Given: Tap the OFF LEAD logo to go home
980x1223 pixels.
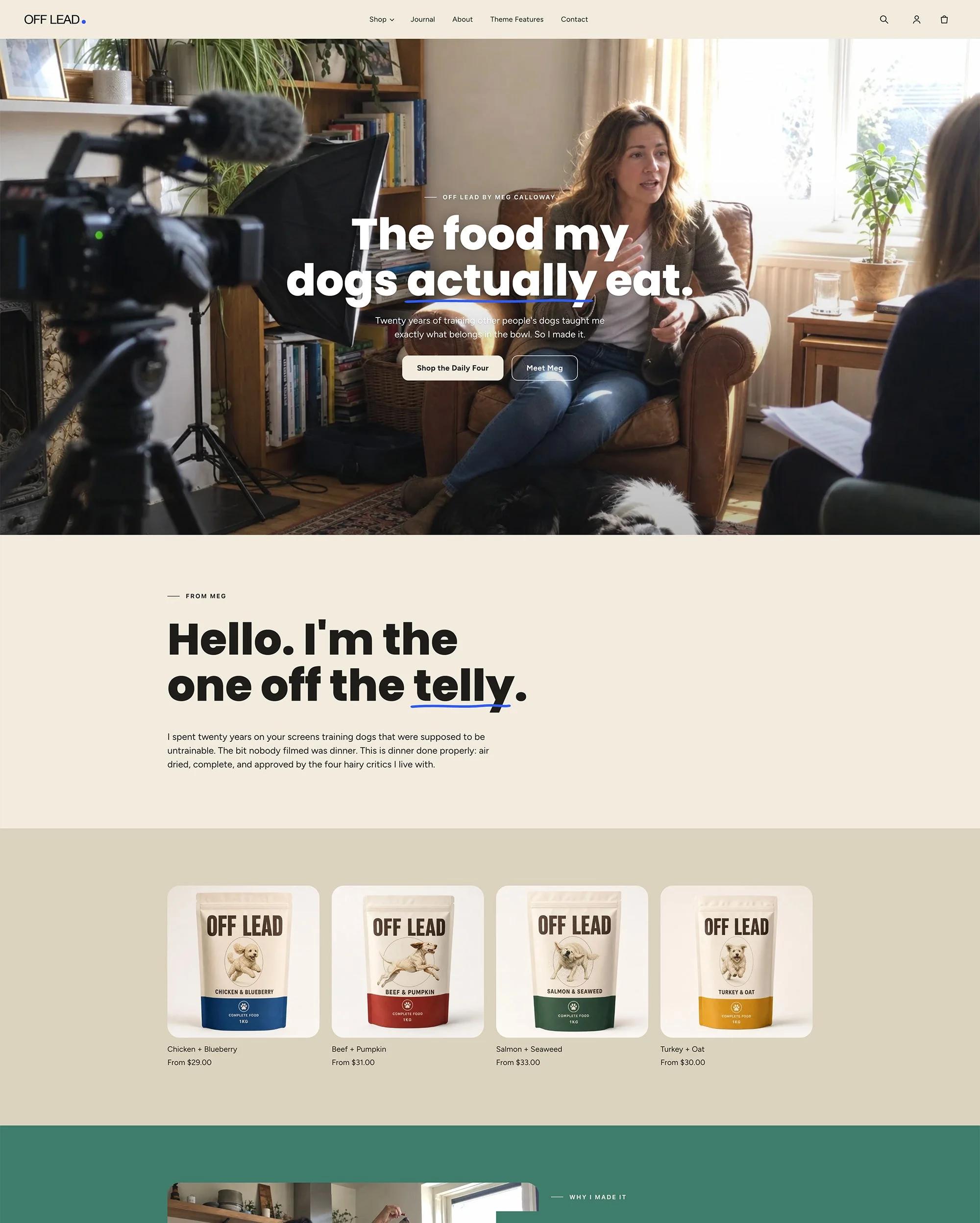Looking at the screenshot, I should click(x=54, y=19).
